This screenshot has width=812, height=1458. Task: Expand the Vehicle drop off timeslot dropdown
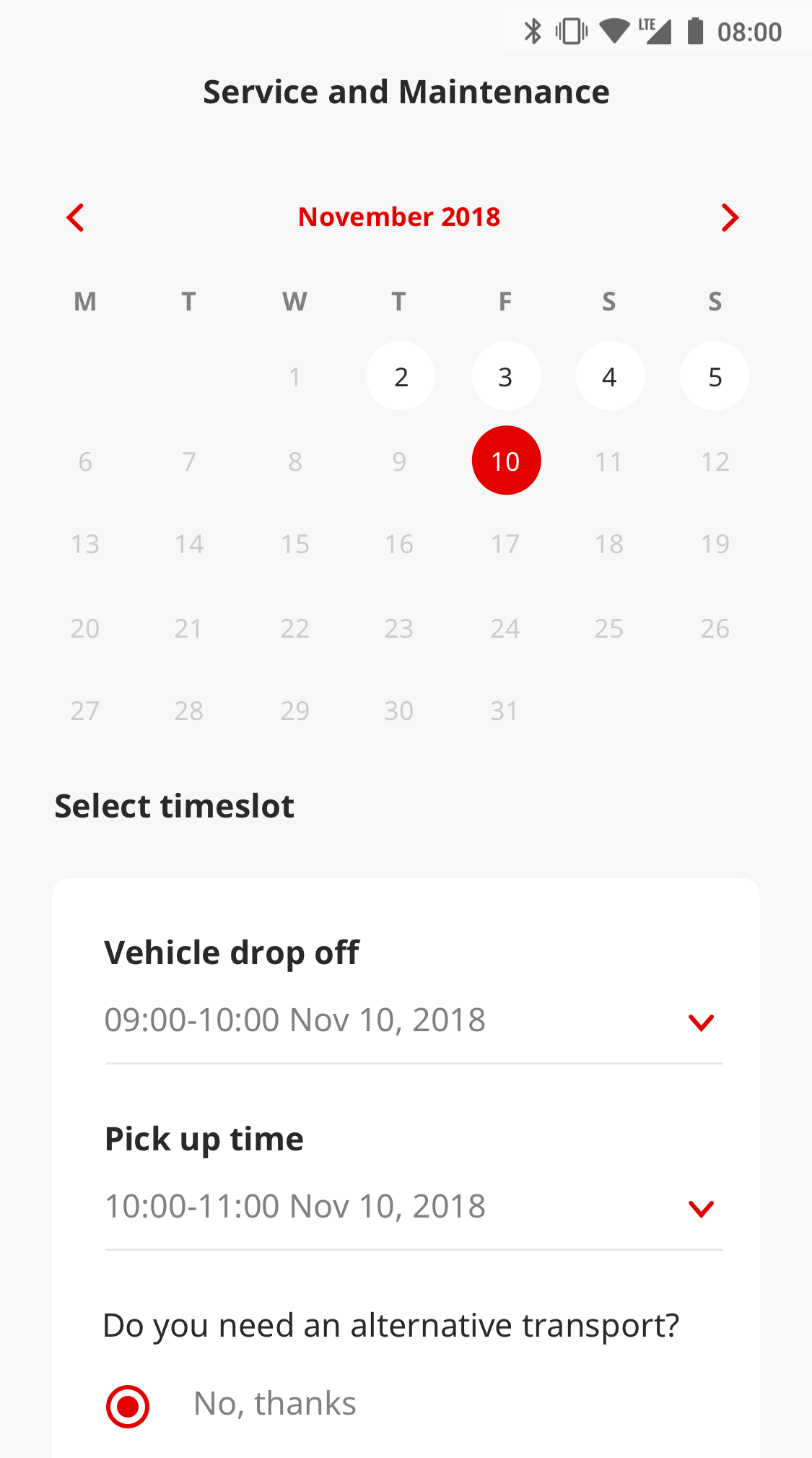[x=701, y=1022]
